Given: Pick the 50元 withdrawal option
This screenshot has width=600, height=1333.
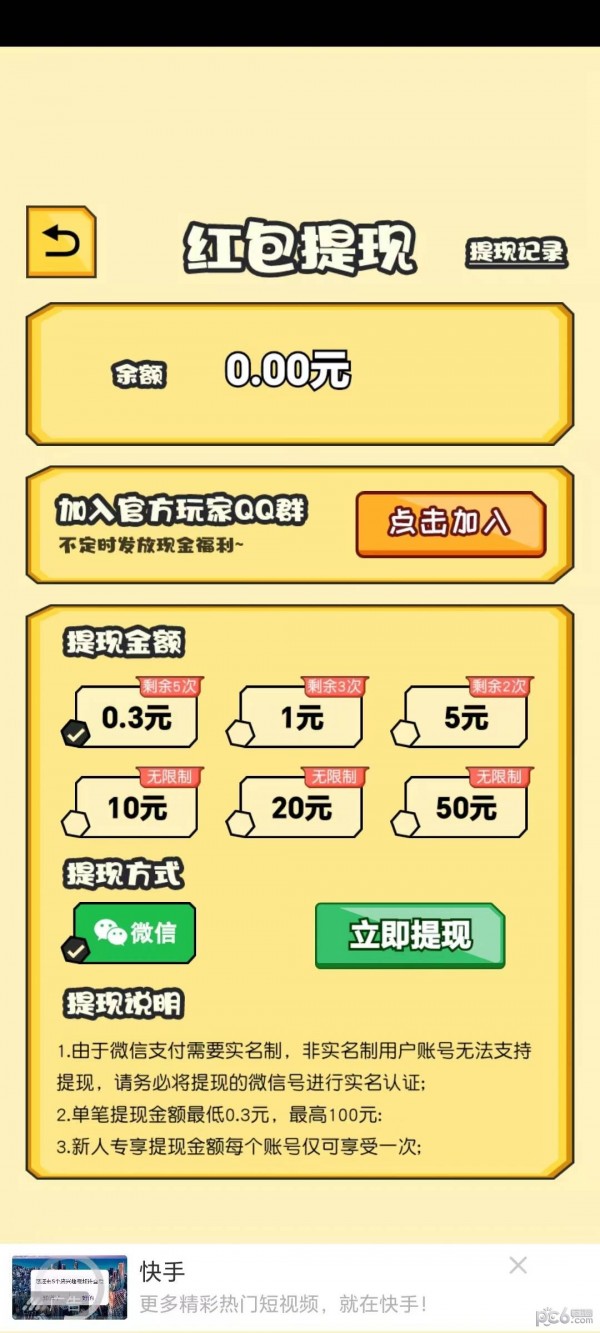Looking at the screenshot, I should [x=466, y=807].
